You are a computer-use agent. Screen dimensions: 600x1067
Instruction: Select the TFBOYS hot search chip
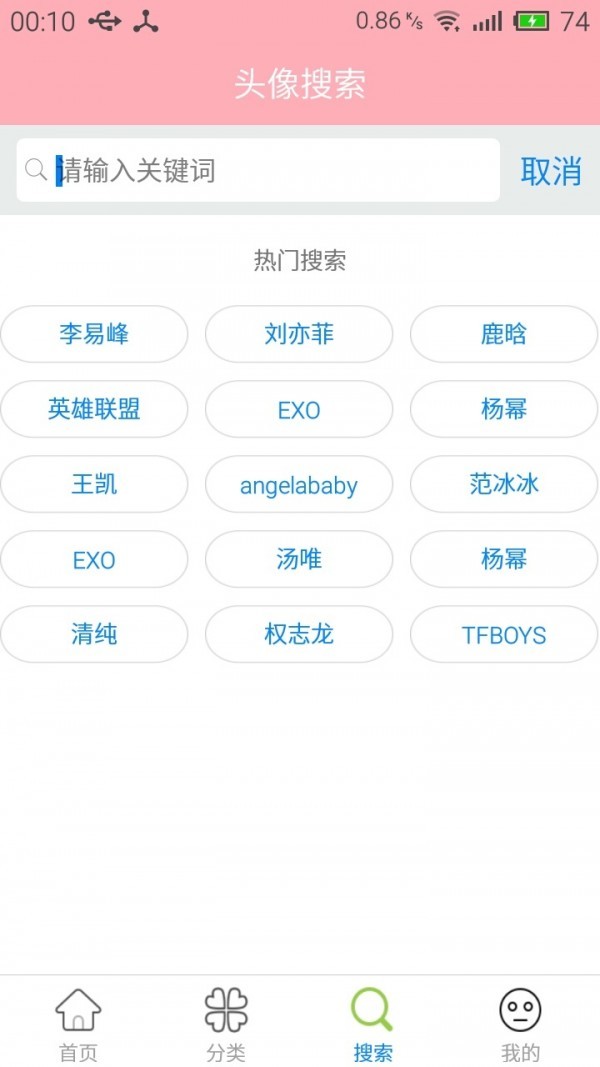coord(504,635)
